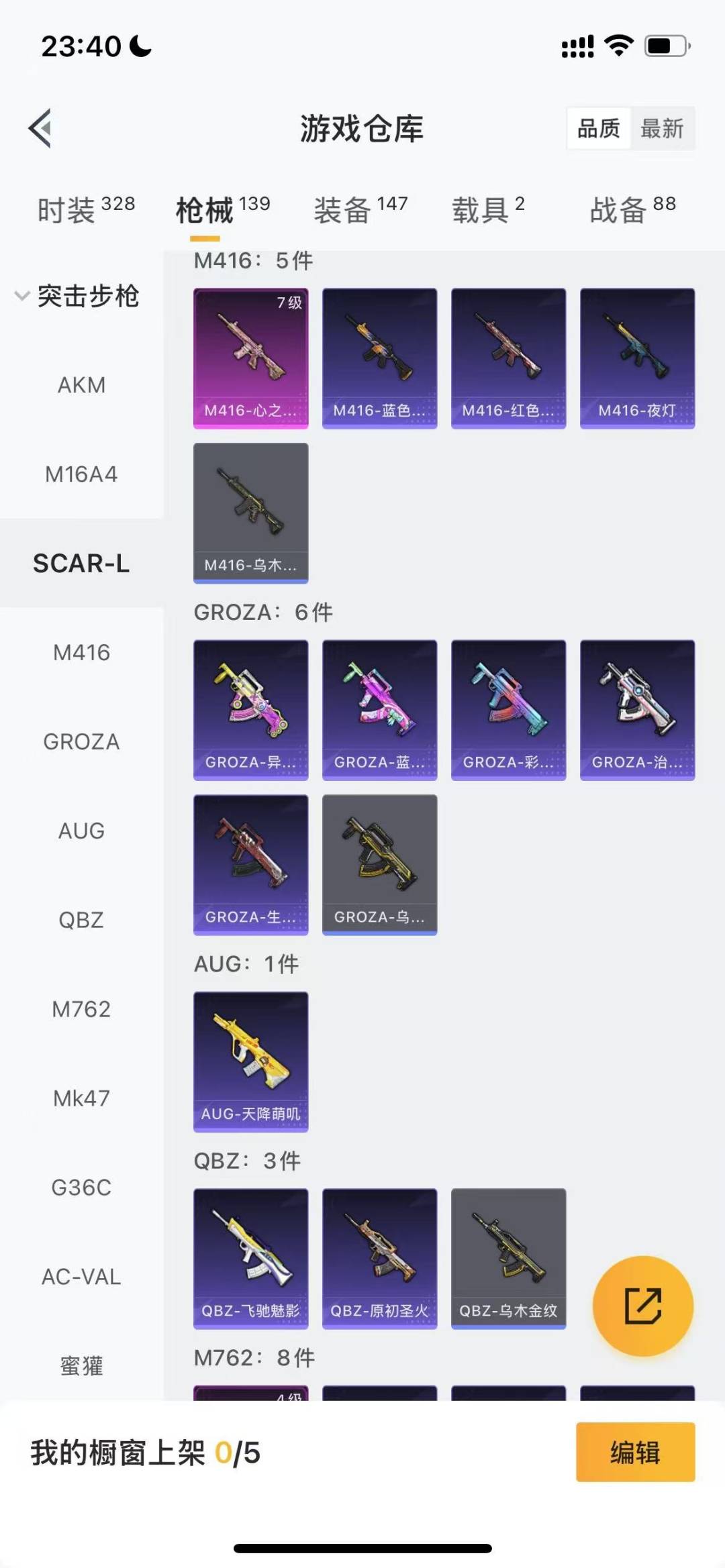Open the AUG-天降萌叽 skin tile

pyautogui.click(x=251, y=1061)
